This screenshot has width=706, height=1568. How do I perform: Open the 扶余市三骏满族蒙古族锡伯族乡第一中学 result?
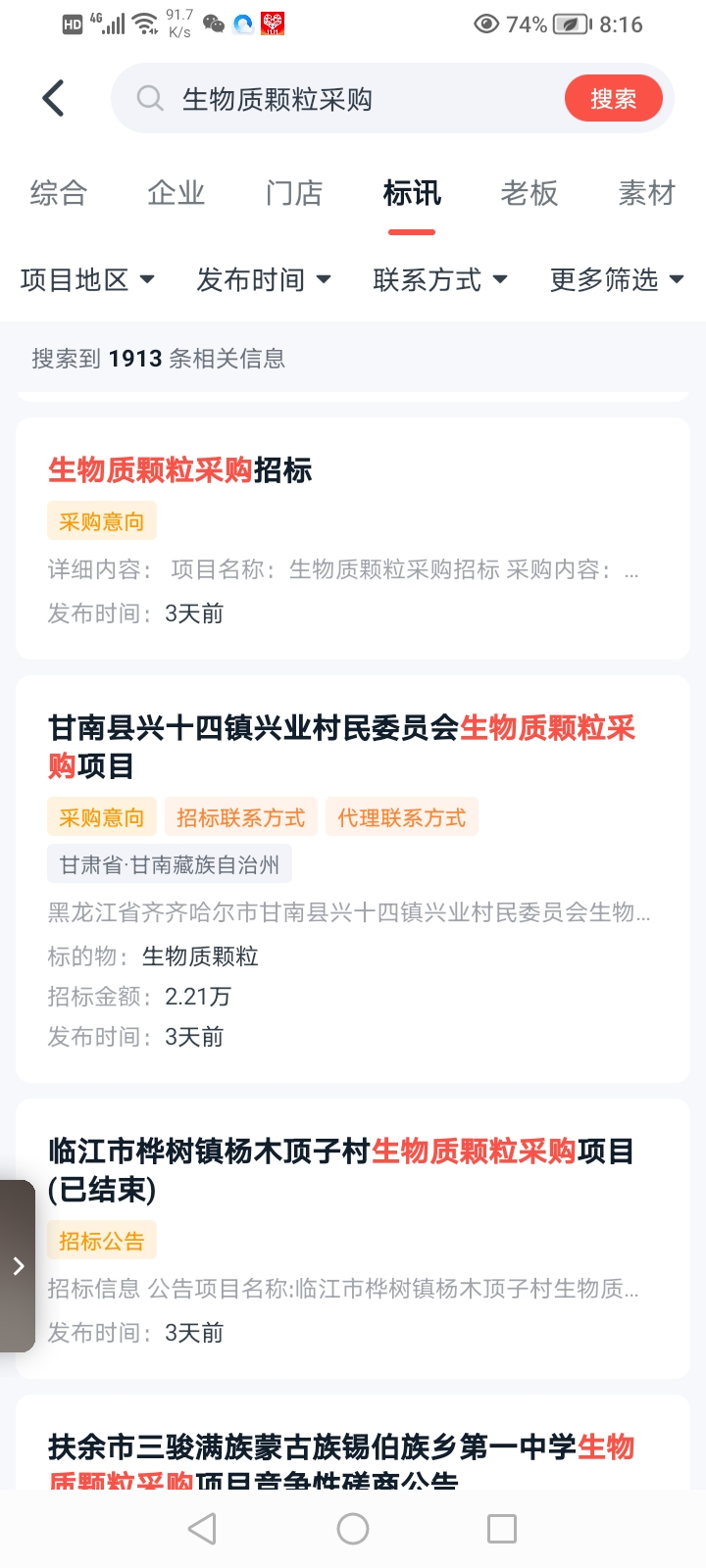click(341, 1448)
